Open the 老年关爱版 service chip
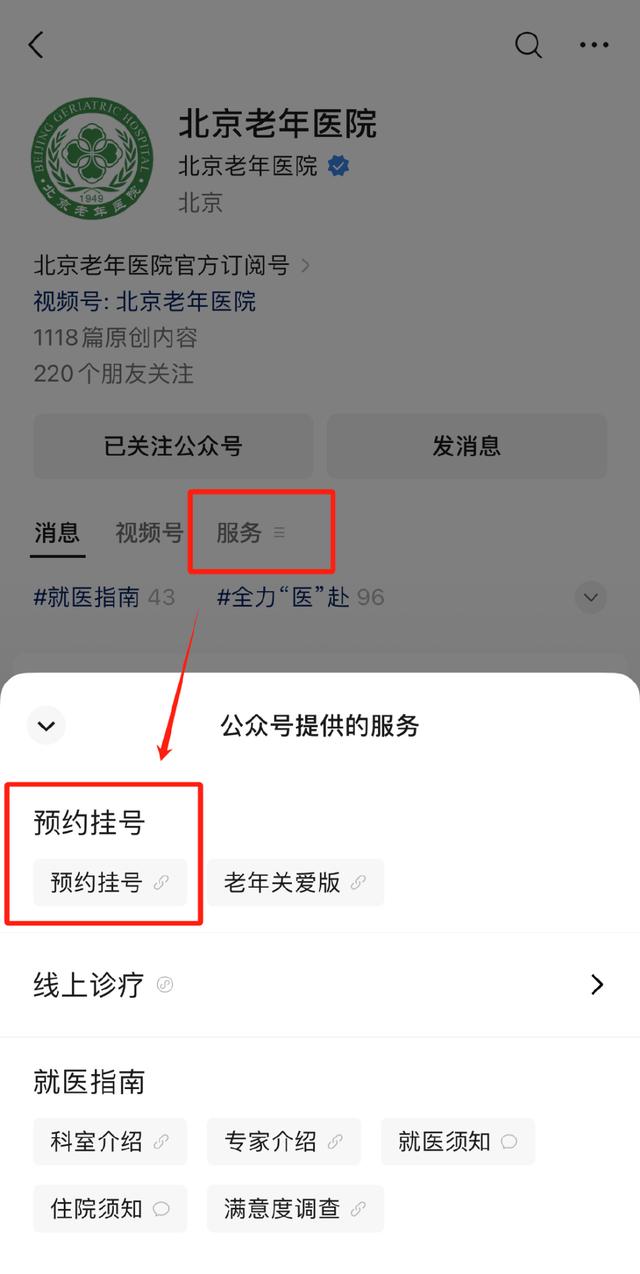640x1274 pixels. (295, 883)
